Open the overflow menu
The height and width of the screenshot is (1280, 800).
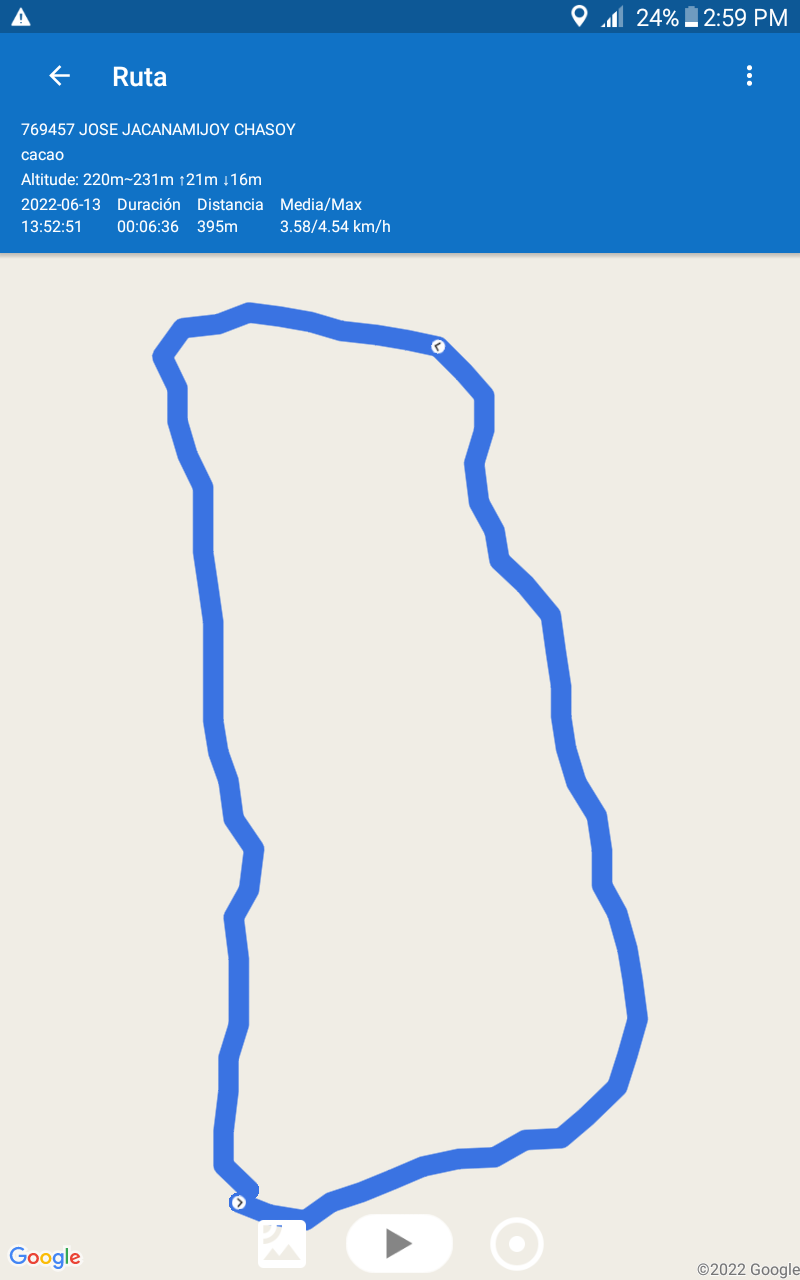(x=749, y=76)
